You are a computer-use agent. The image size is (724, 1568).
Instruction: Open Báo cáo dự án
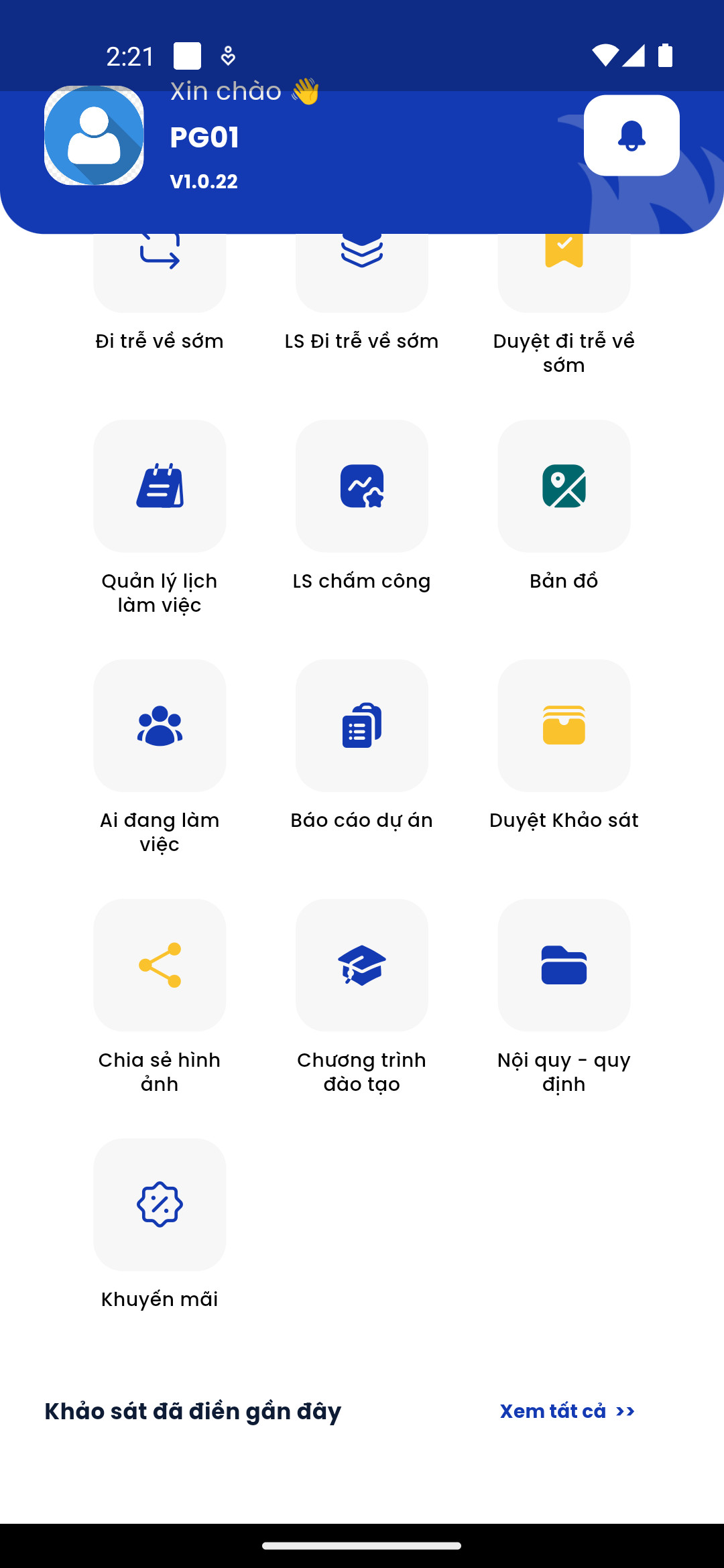pyautogui.click(x=362, y=726)
